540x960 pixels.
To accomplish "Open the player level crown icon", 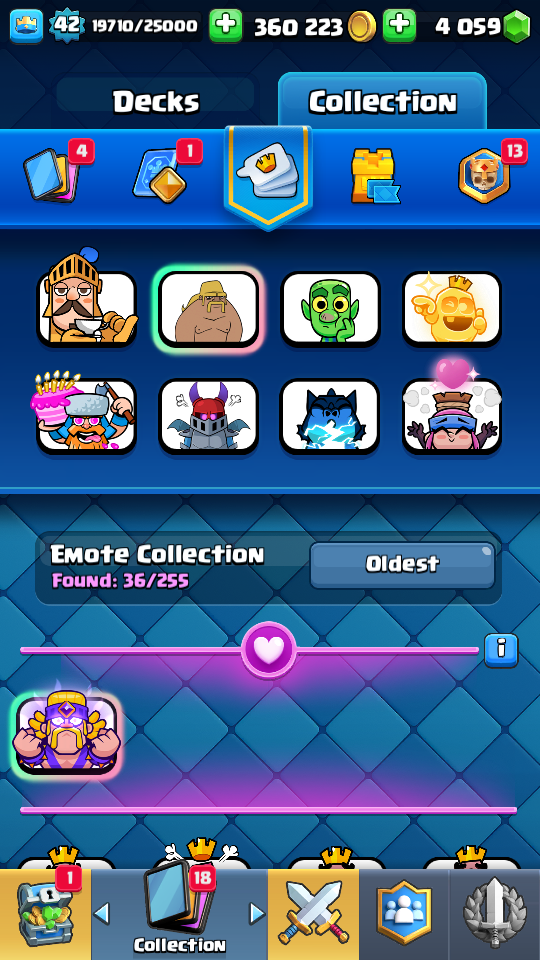I will click(x=26, y=26).
